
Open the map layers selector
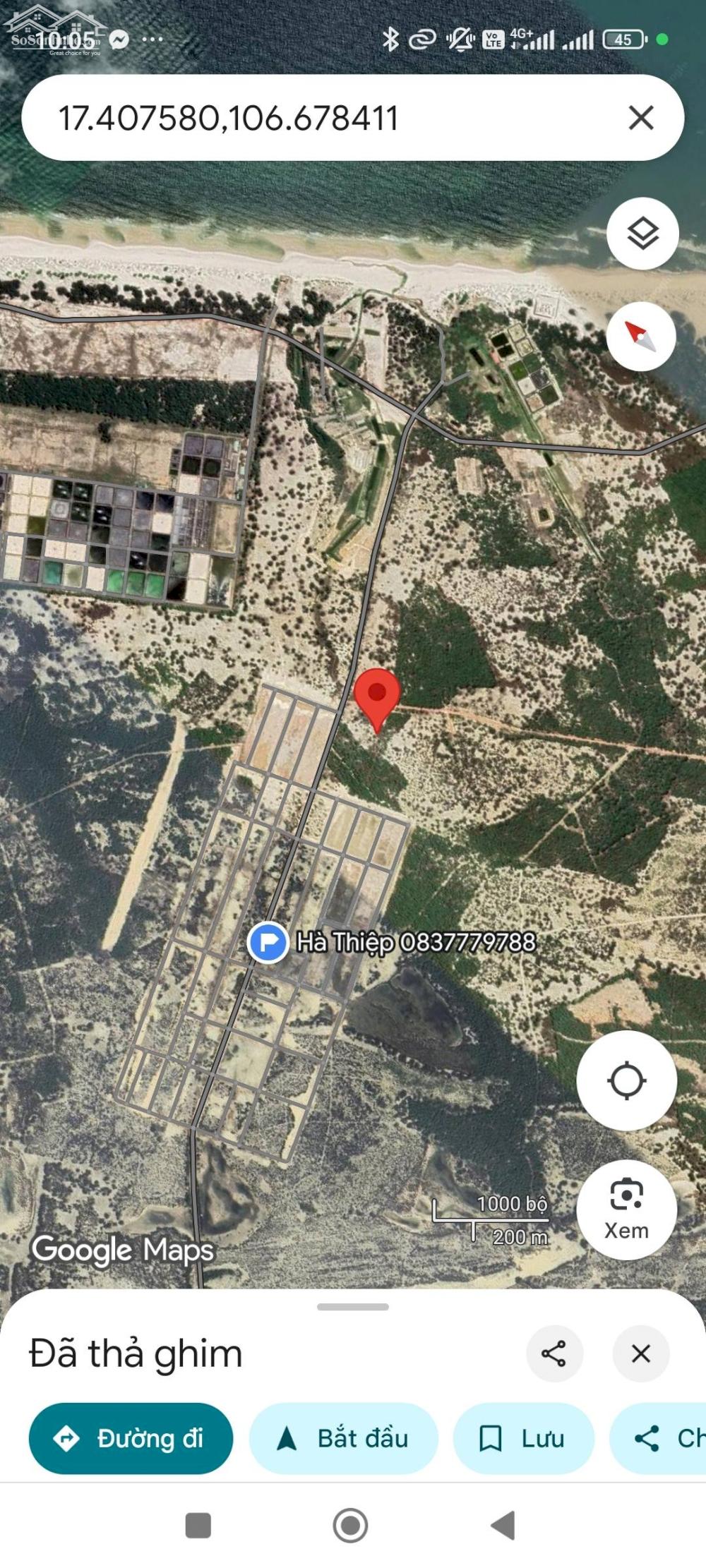[642, 234]
